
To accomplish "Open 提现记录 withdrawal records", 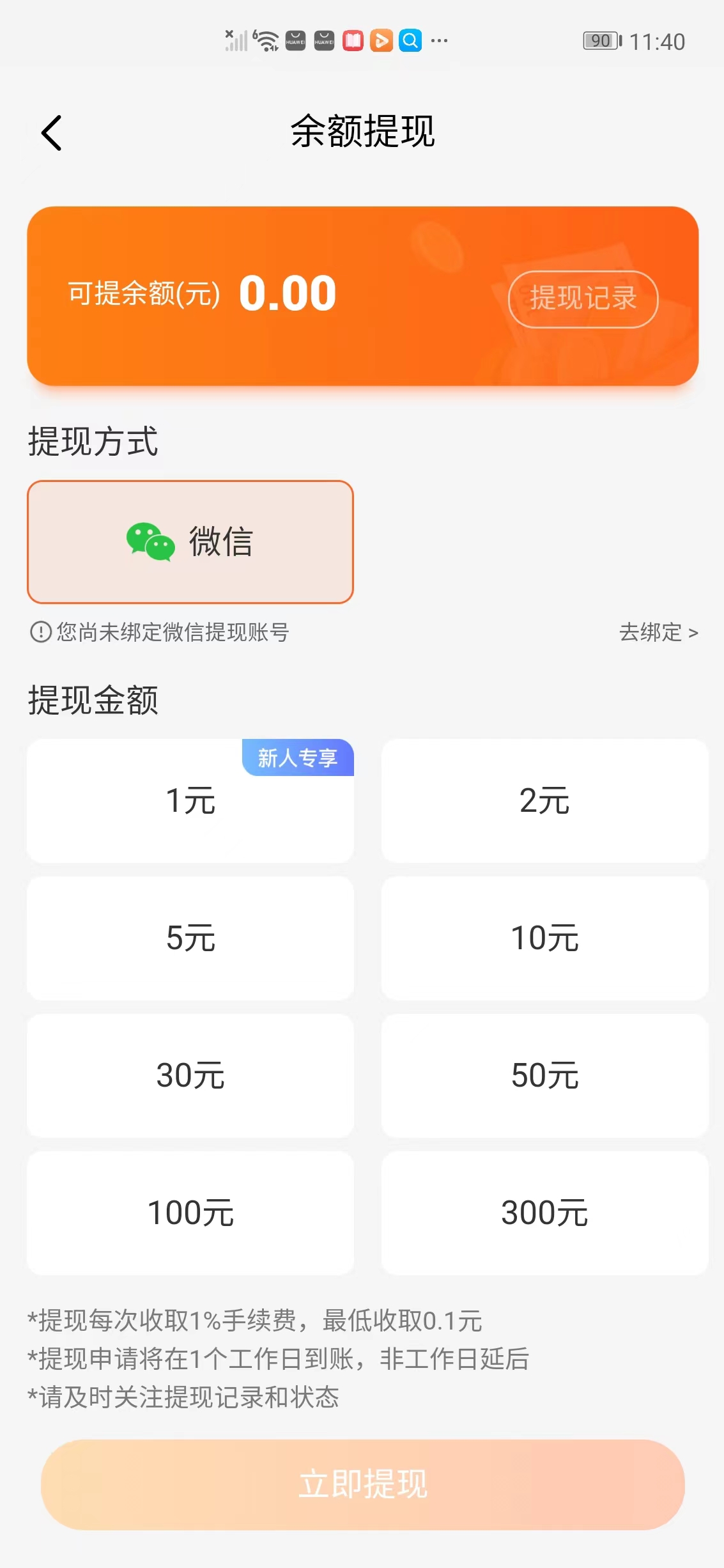I will pos(583,299).
